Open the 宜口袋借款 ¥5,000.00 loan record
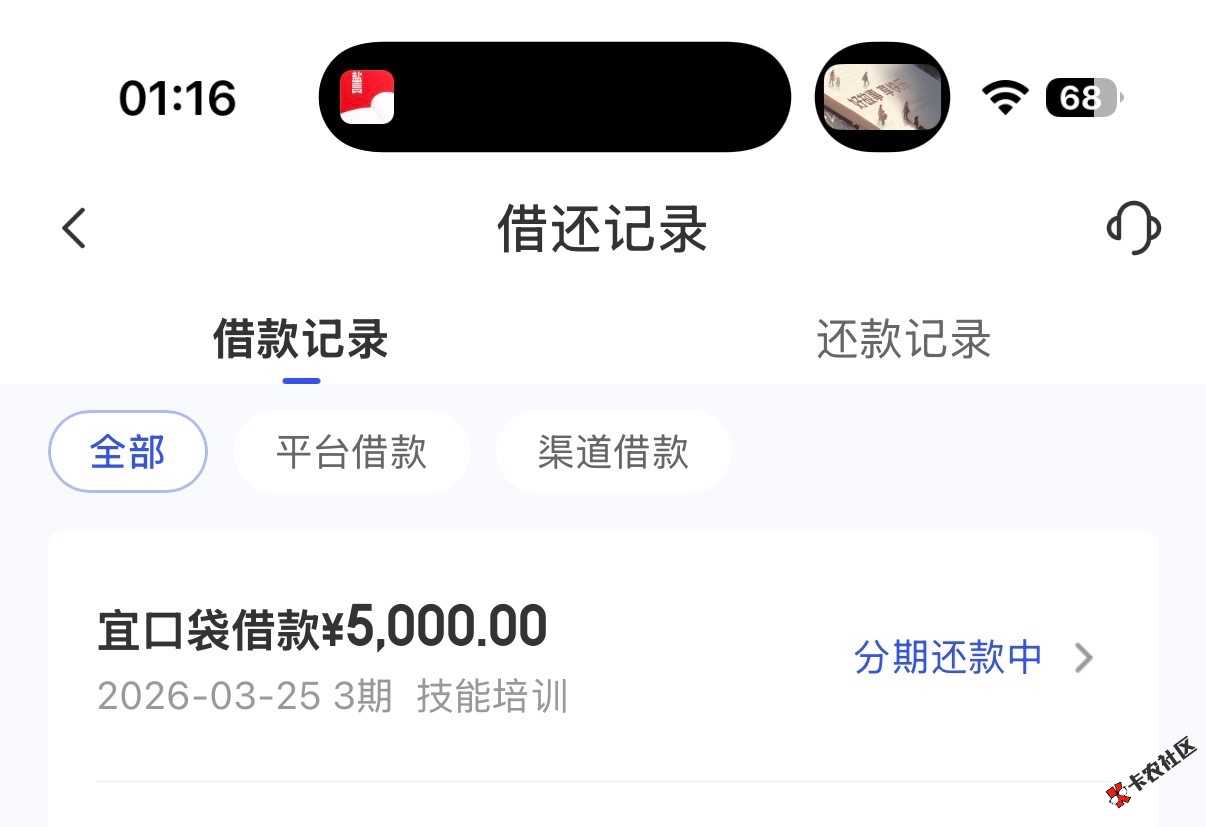 (600, 657)
